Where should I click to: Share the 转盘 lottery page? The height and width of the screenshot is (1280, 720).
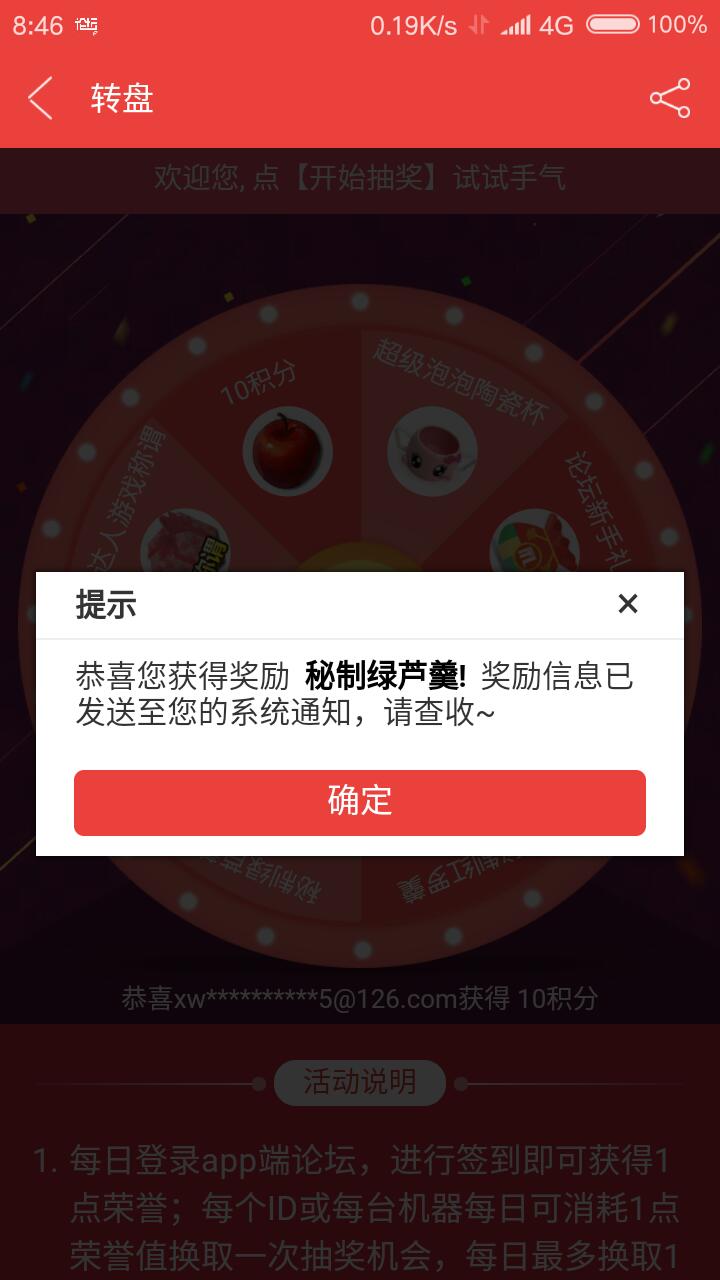pos(669,98)
